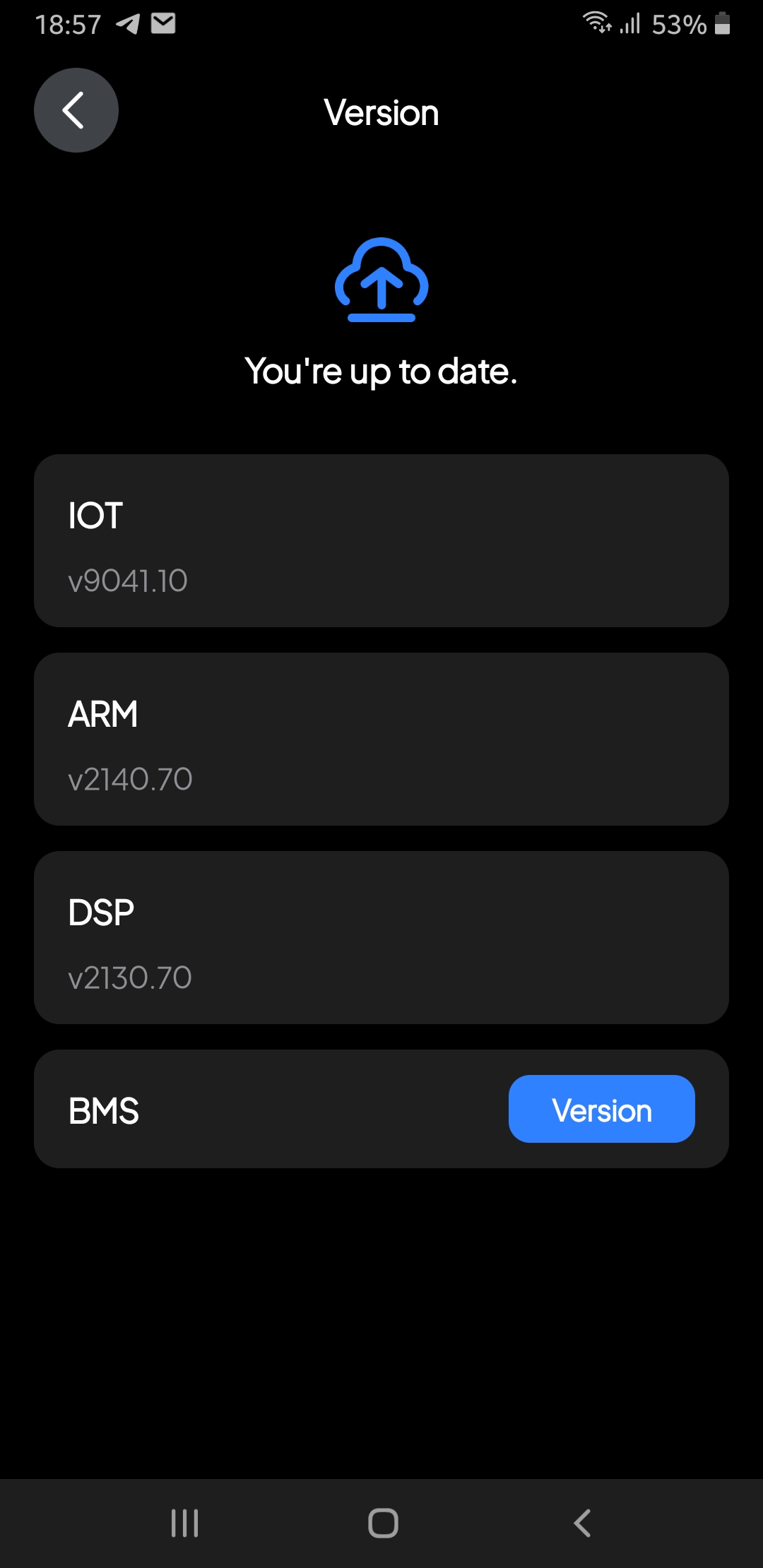The image size is (763, 1568).
Task: Tap the blue Version button for BMS
Action: 602,1109
